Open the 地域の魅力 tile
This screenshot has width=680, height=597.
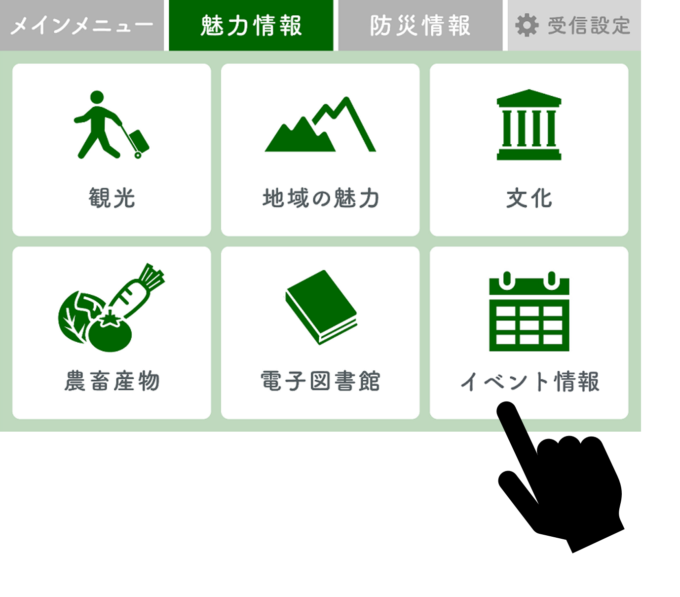coord(320,150)
